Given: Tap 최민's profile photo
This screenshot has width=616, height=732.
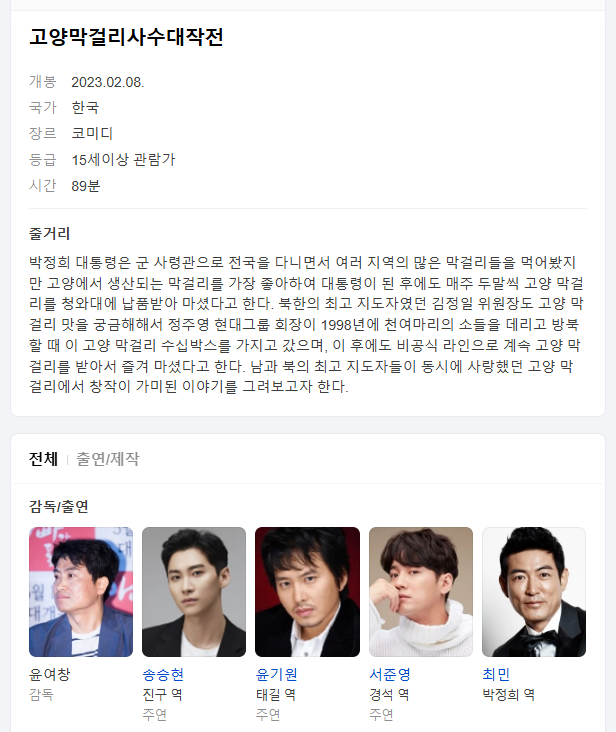Looking at the screenshot, I should (533, 591).
